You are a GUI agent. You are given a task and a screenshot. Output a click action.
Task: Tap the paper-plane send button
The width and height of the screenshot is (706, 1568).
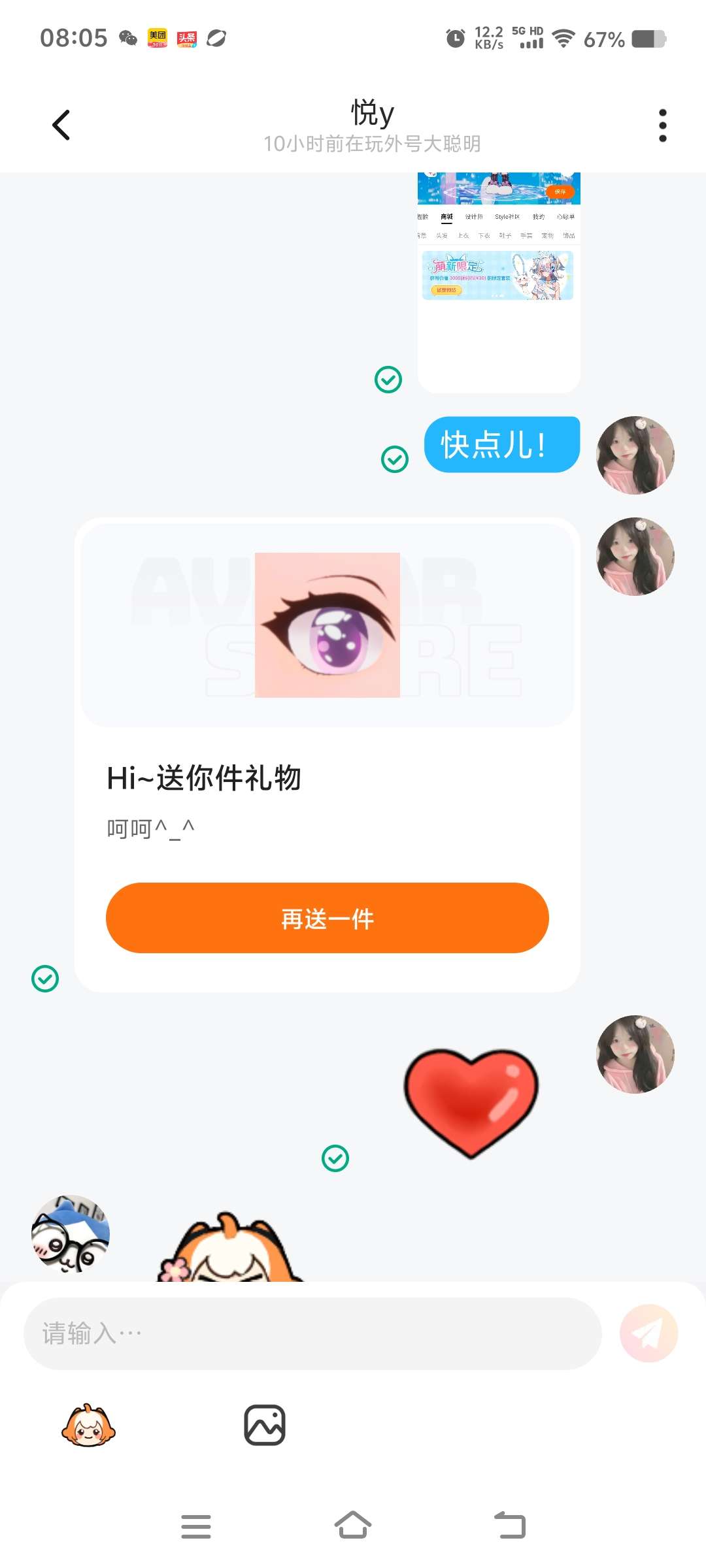point(649,1333)
